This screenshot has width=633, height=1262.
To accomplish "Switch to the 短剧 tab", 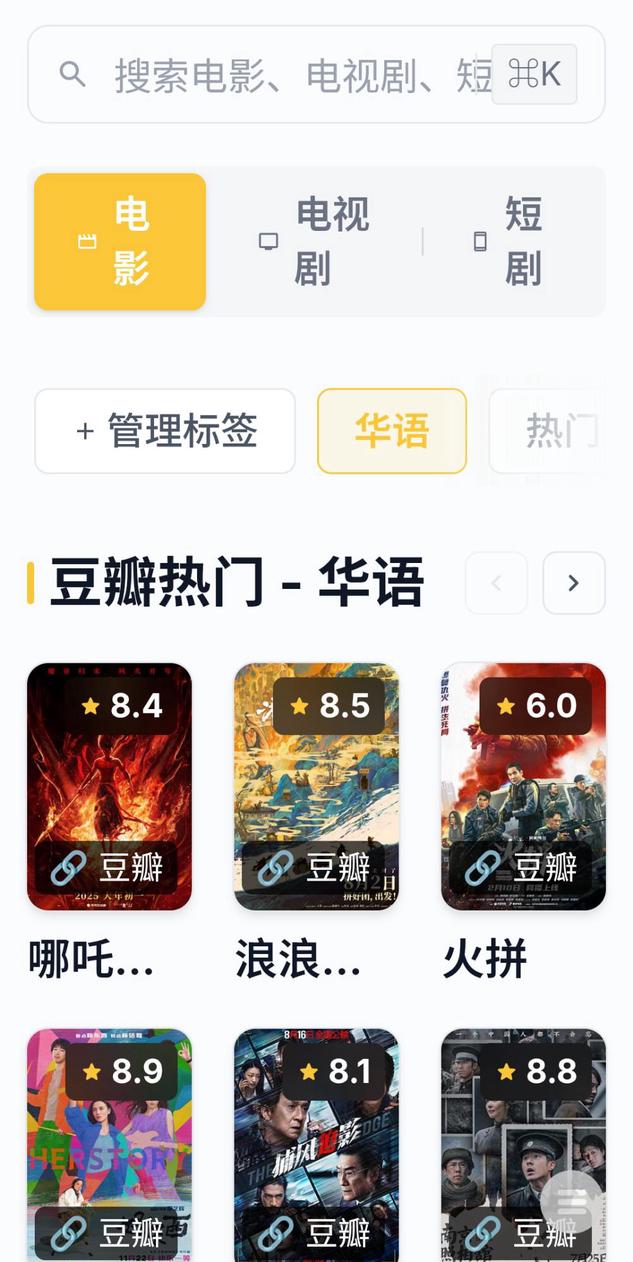I will click(510, 242).
